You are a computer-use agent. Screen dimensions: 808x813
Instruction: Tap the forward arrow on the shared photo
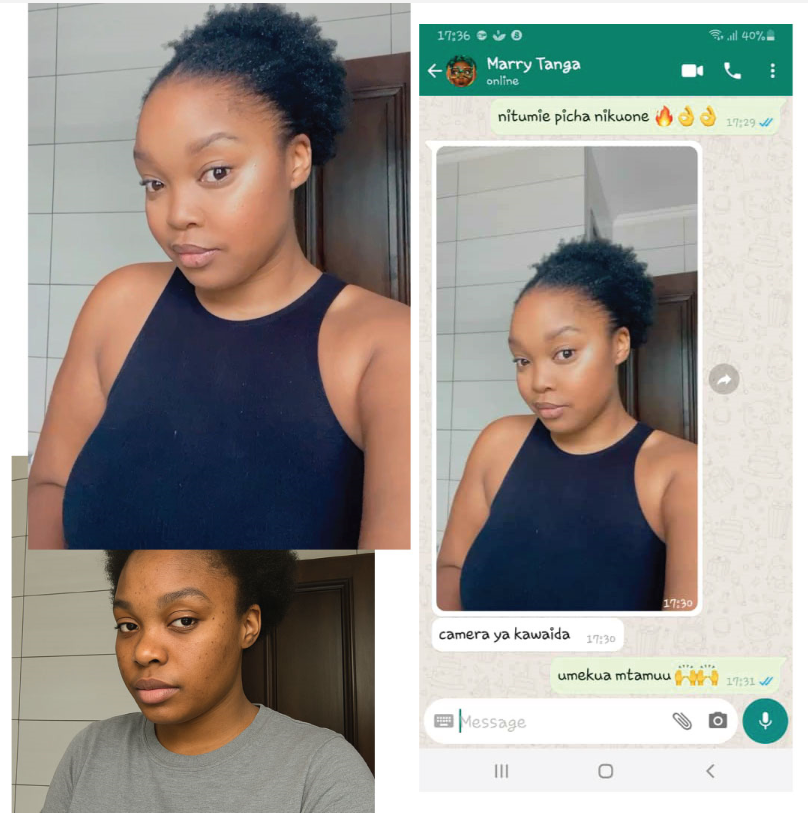pos(723,379)
